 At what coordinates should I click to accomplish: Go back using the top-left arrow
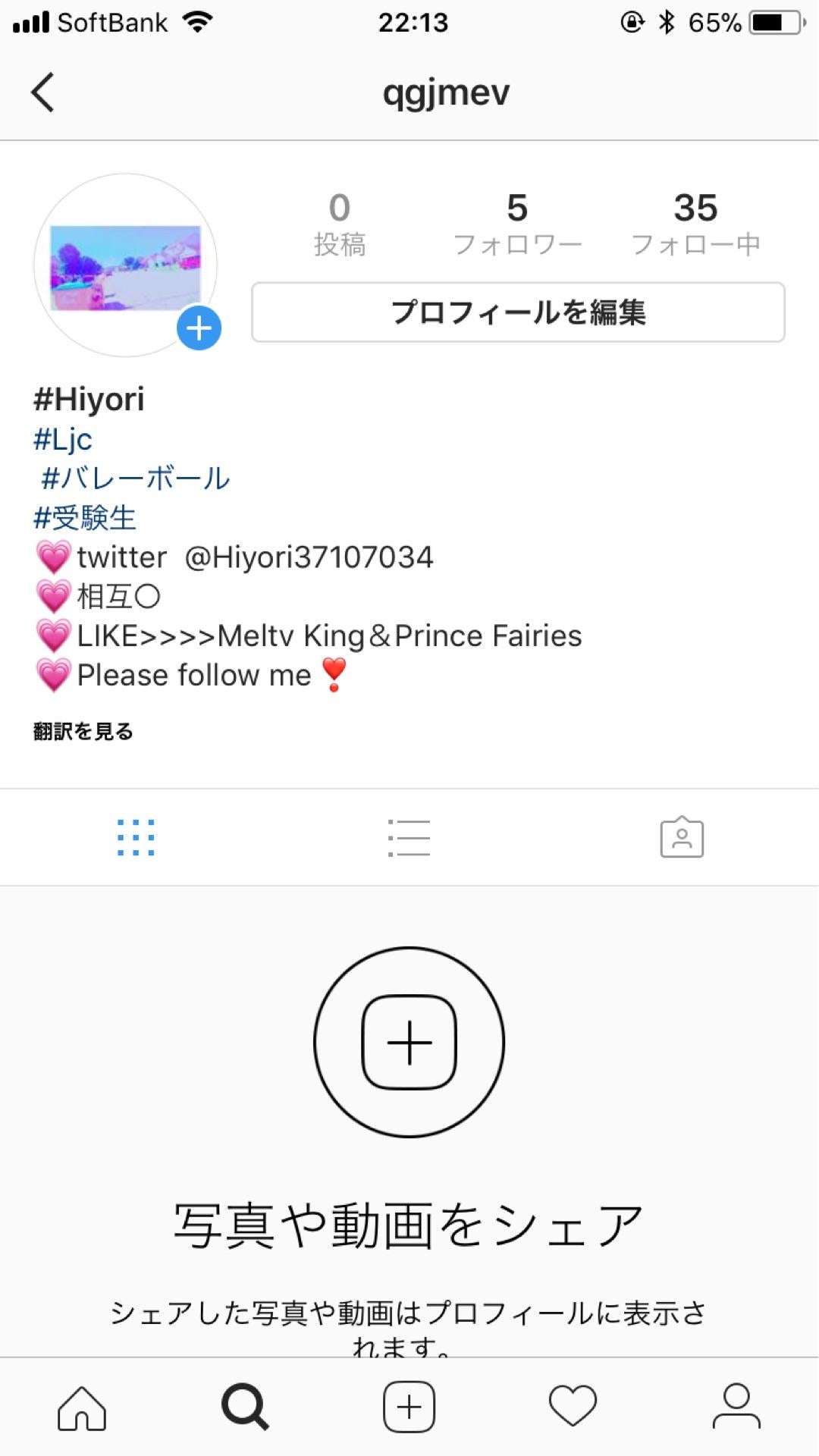(43, 93)
